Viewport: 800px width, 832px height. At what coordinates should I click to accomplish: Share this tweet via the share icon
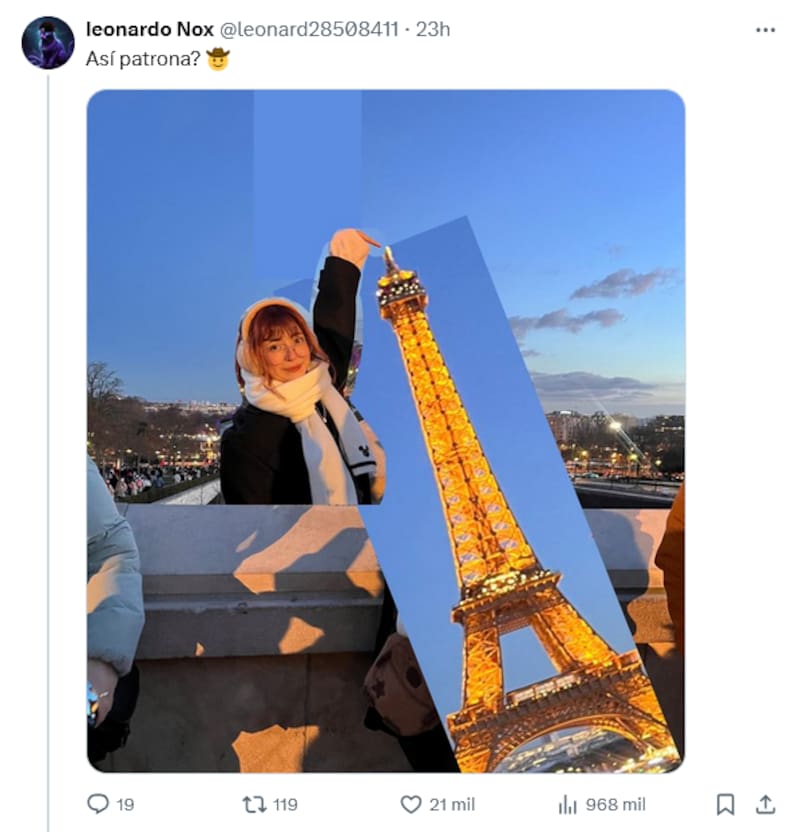pyautogui.click(x=765, y=804)
